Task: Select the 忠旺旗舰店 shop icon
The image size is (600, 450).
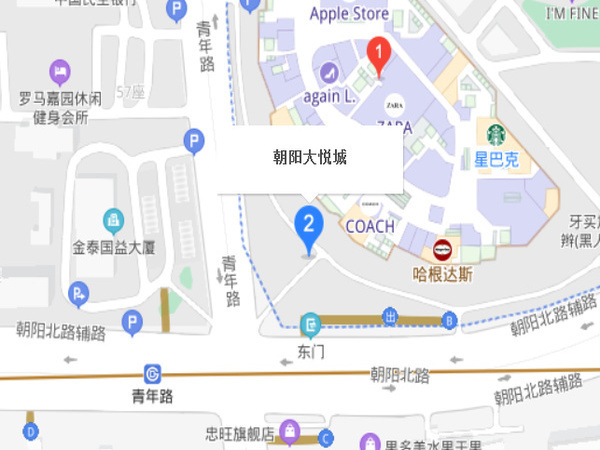Action: 288,431
